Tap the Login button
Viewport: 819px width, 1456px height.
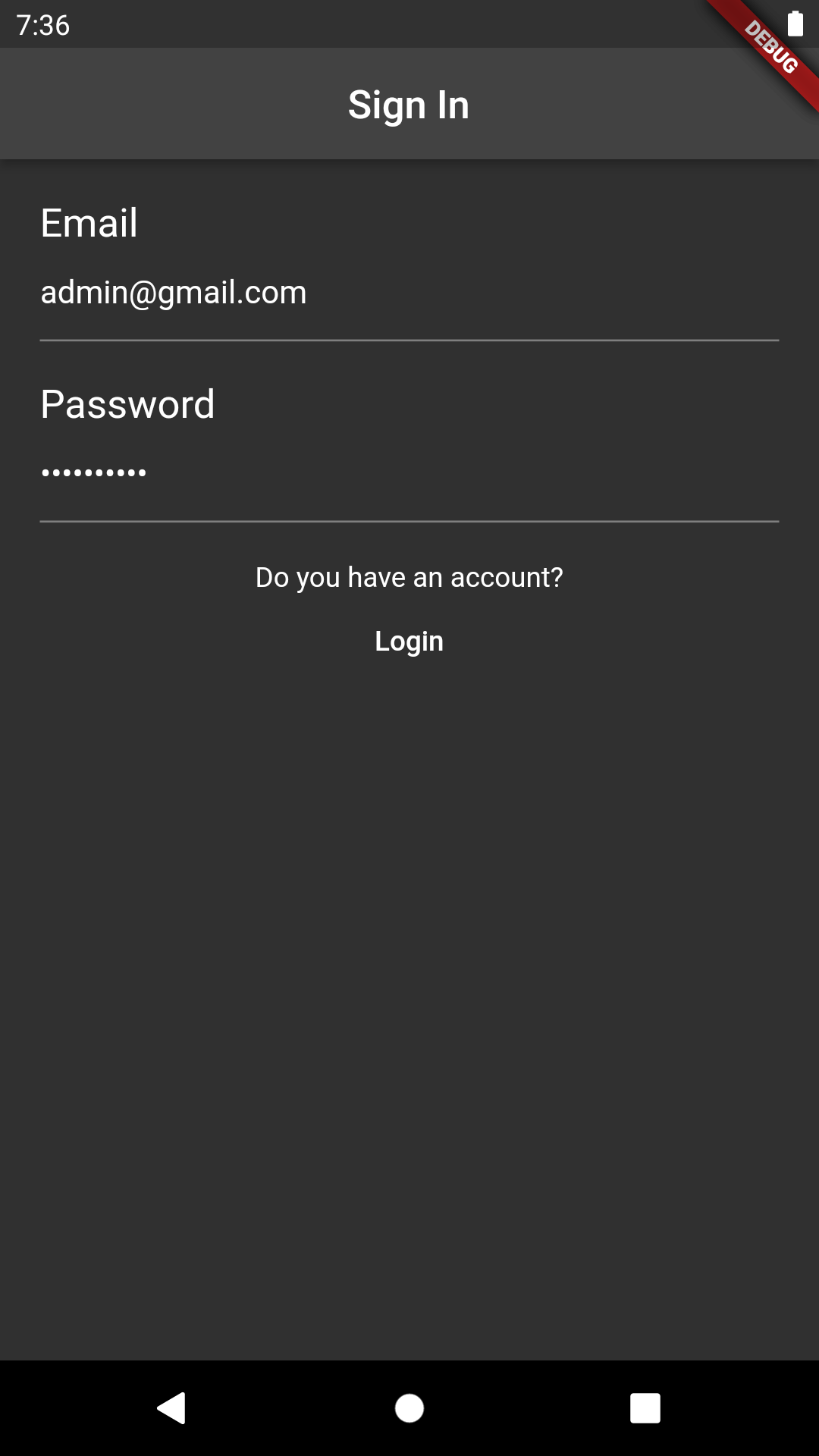(409, 642)
